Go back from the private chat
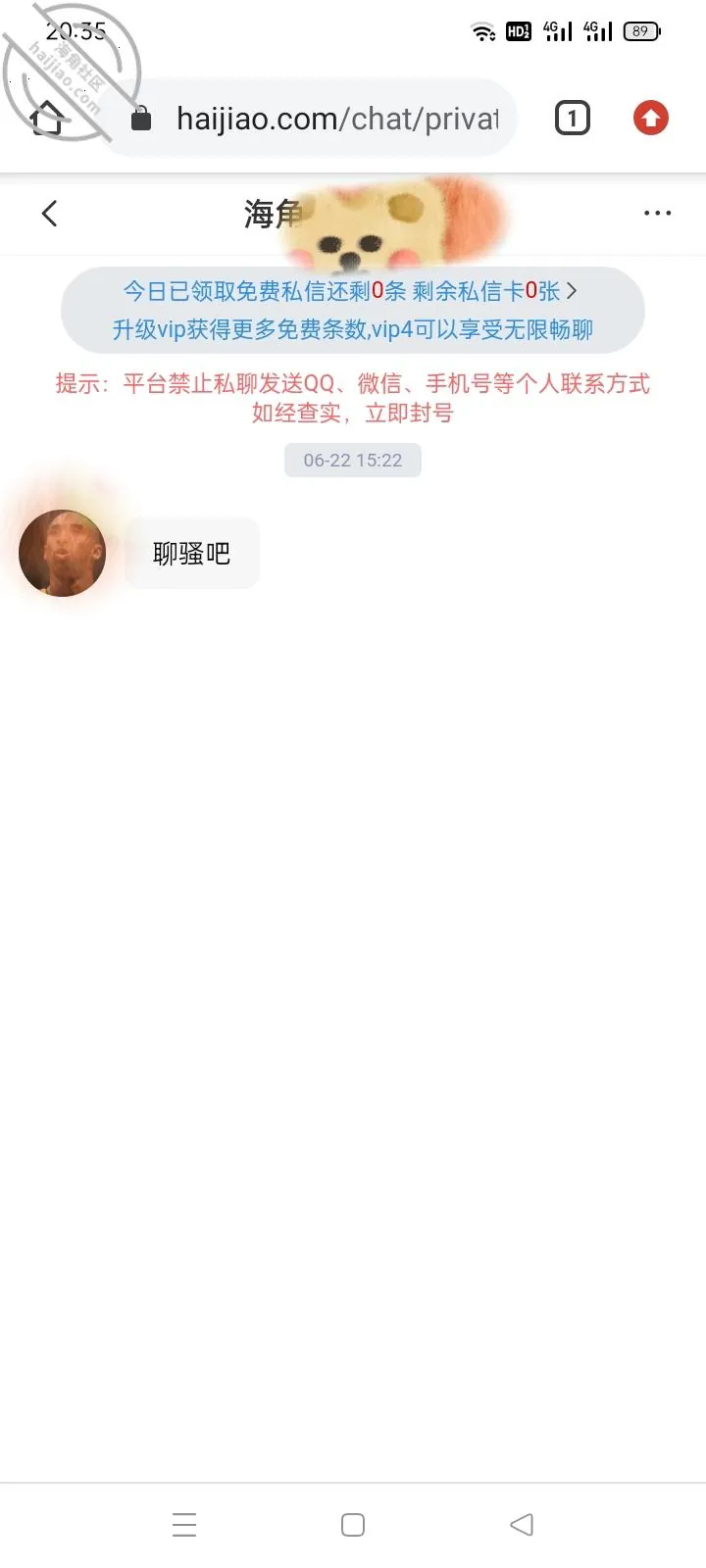Image resolution: width=706 pixels, height=1568 pixels. pos(50,214)
